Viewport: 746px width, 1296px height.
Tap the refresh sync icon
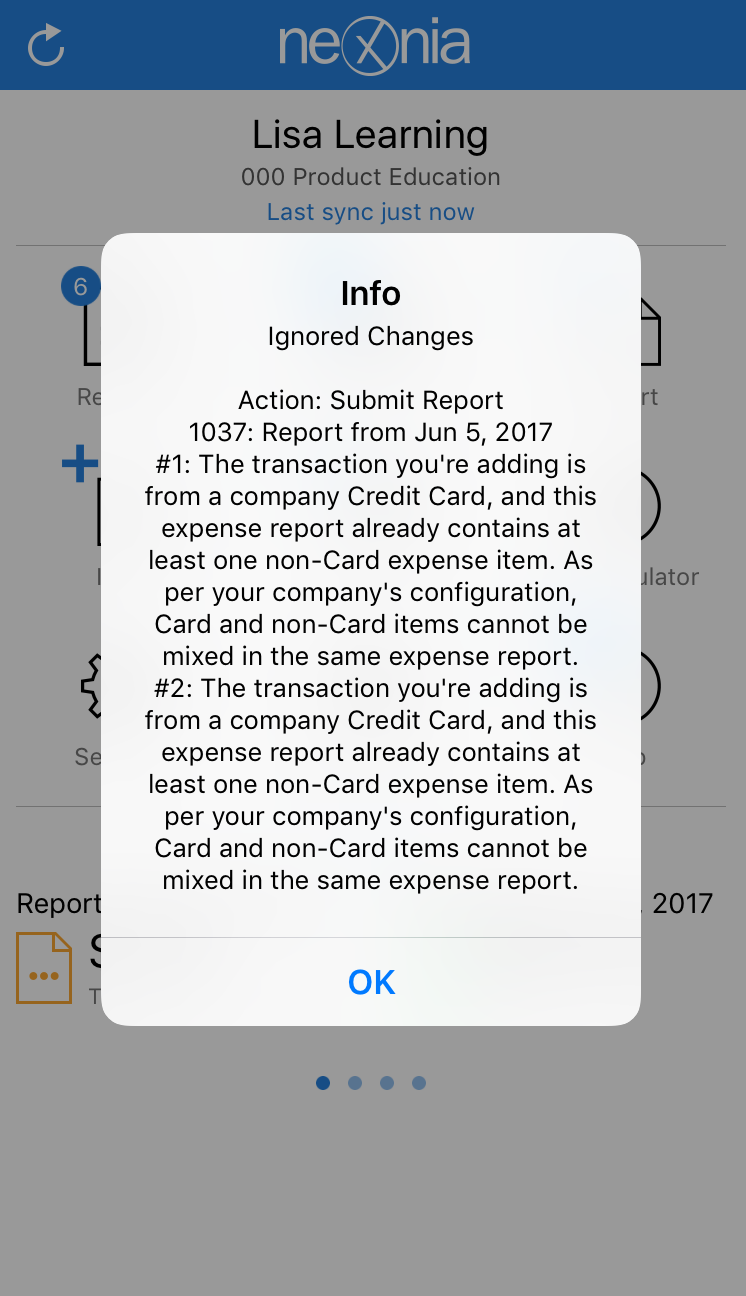point(46,45)
